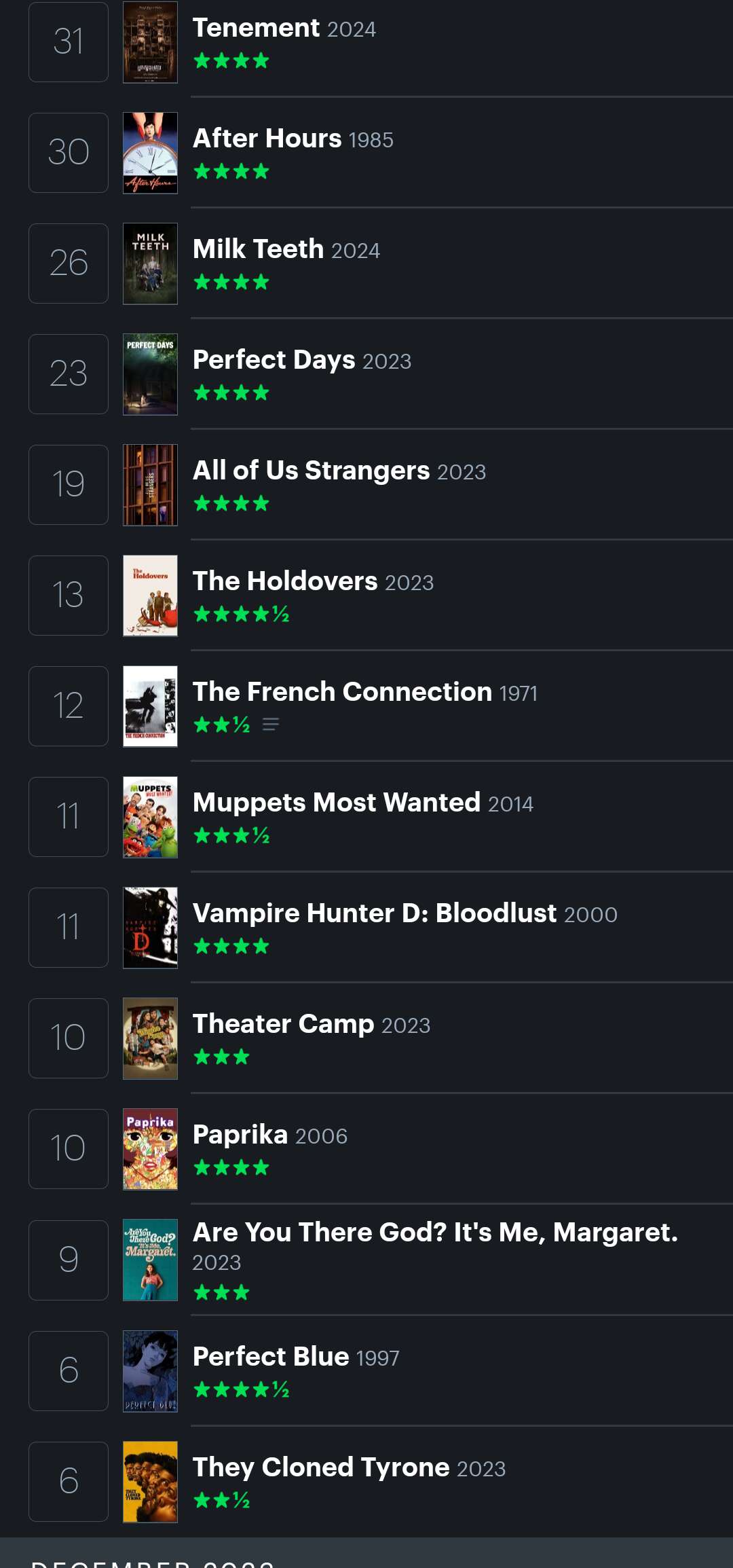Read the review icon on The French Connection
733x1568 pixels.
(x=271, y=725)
